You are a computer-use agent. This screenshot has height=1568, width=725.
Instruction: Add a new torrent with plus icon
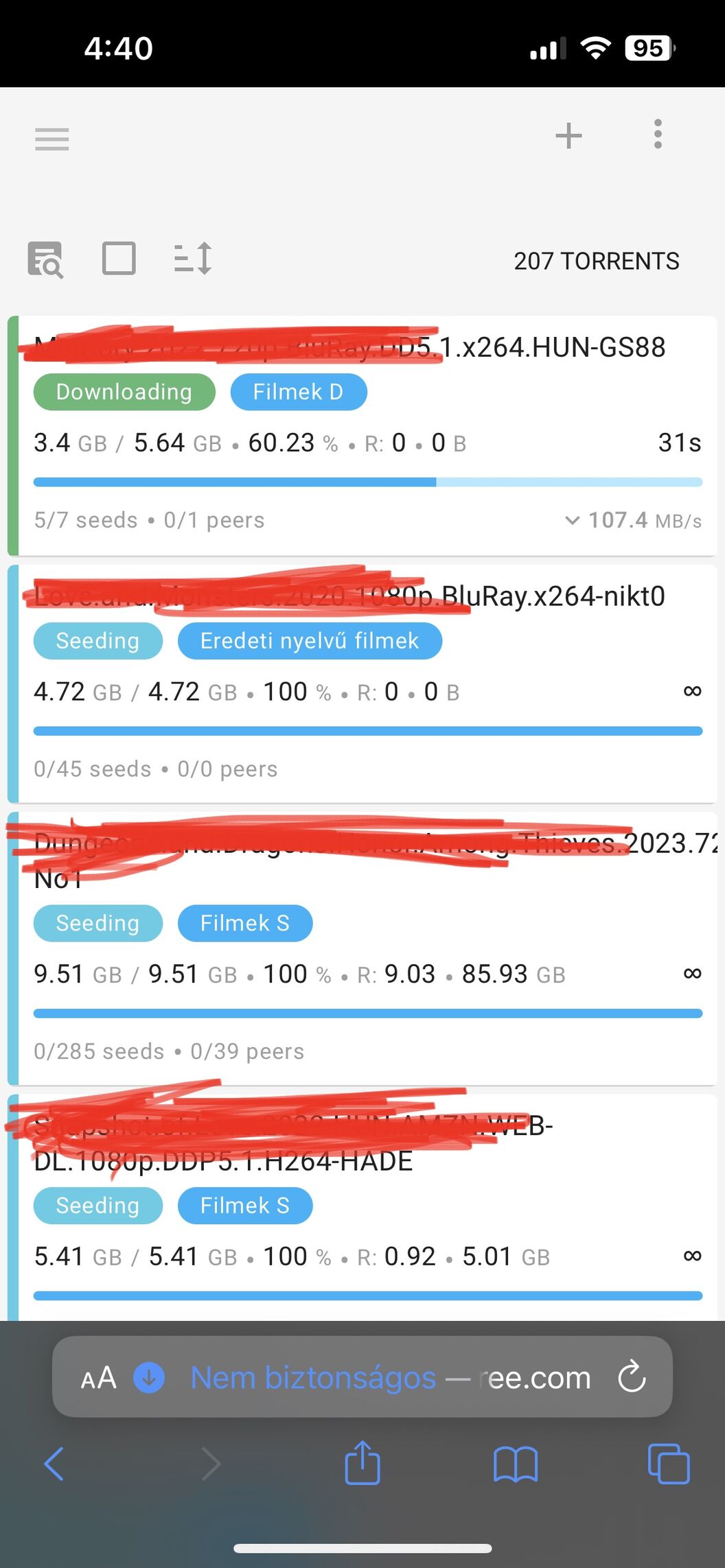click(x=568, y=135)
